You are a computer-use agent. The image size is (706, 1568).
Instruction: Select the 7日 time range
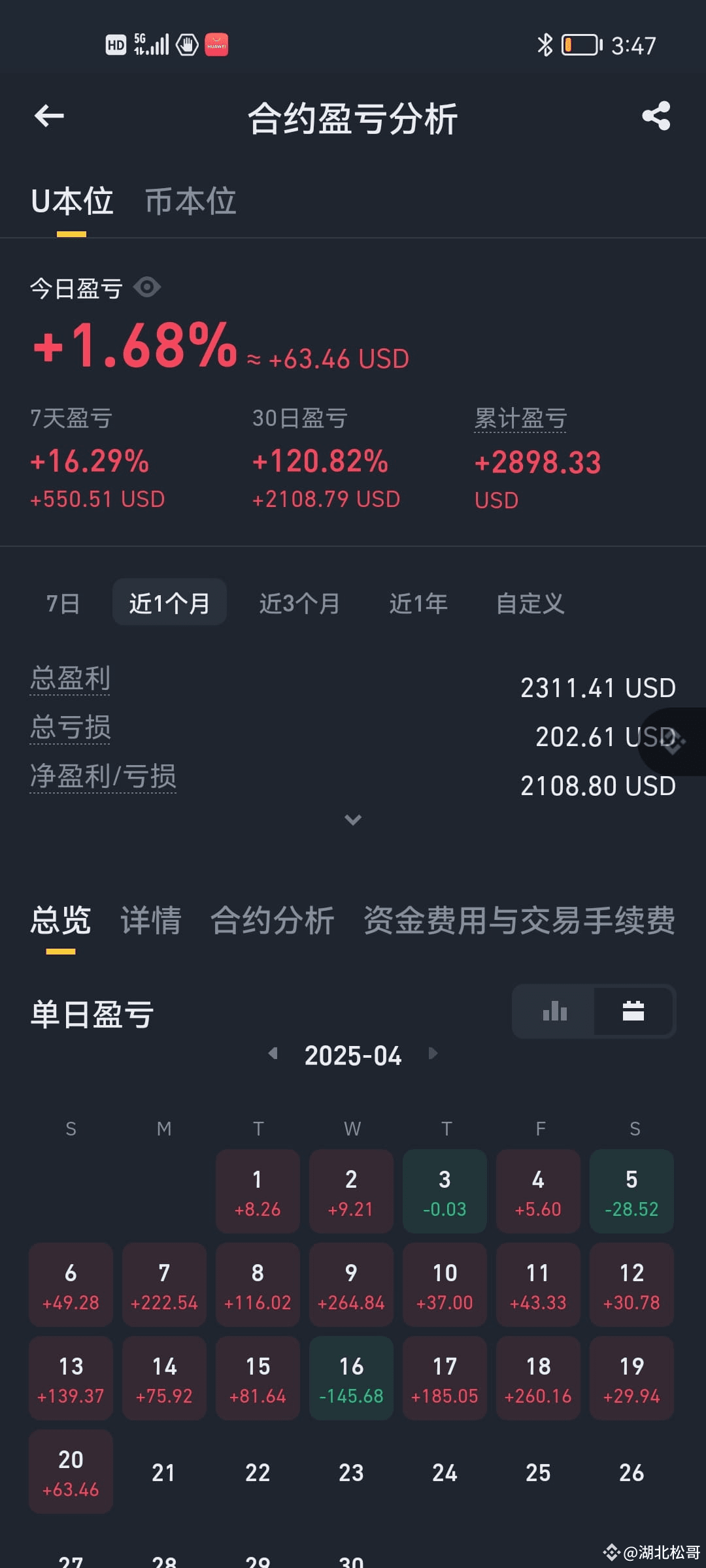point(63,603)
